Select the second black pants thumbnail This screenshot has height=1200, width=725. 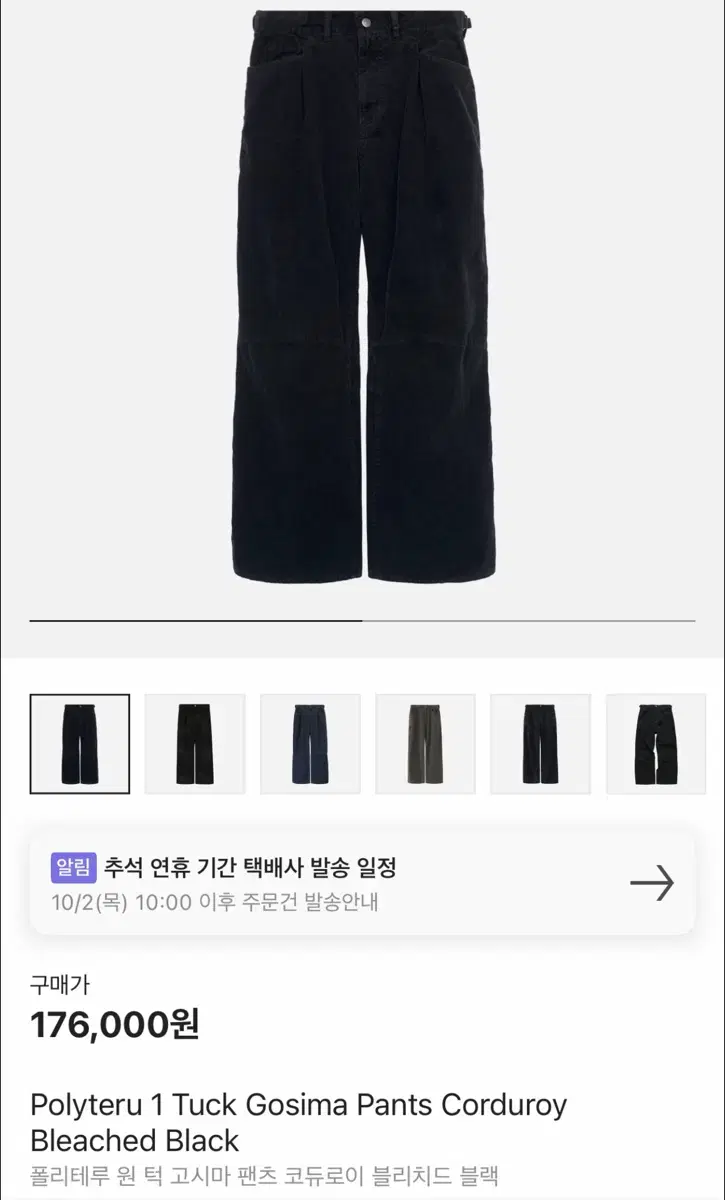point(195,742)
